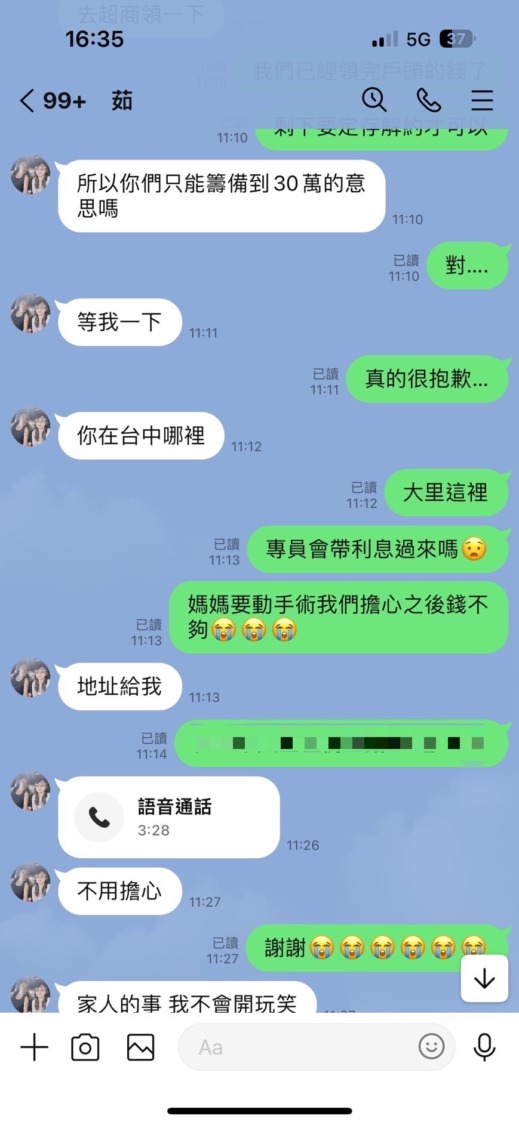The image size is (519, 1125).
Task: Open the photo gallery picker
Action: (x=141, y=1048)
